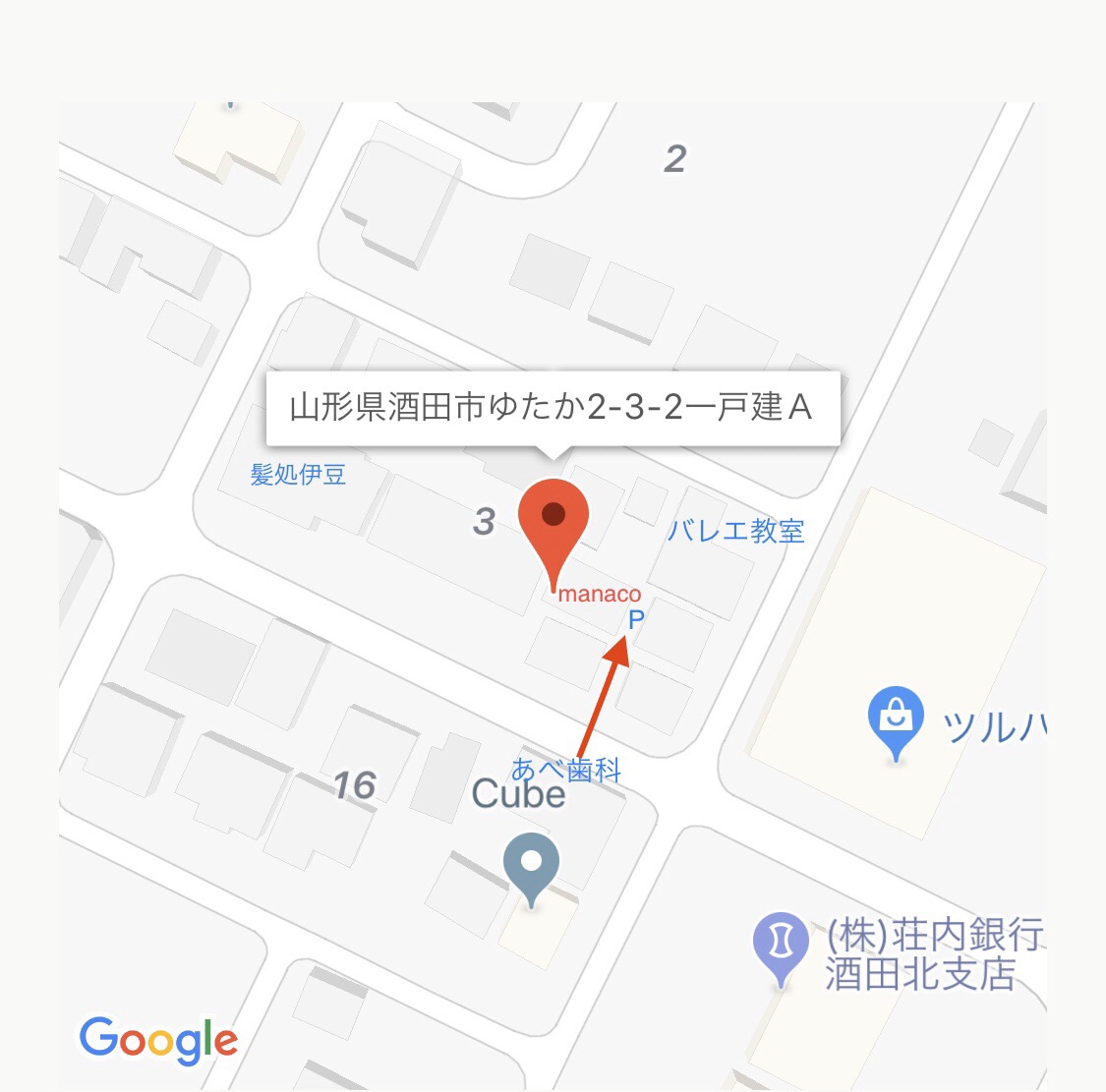Tap the Cube place pin

point(531,867)
